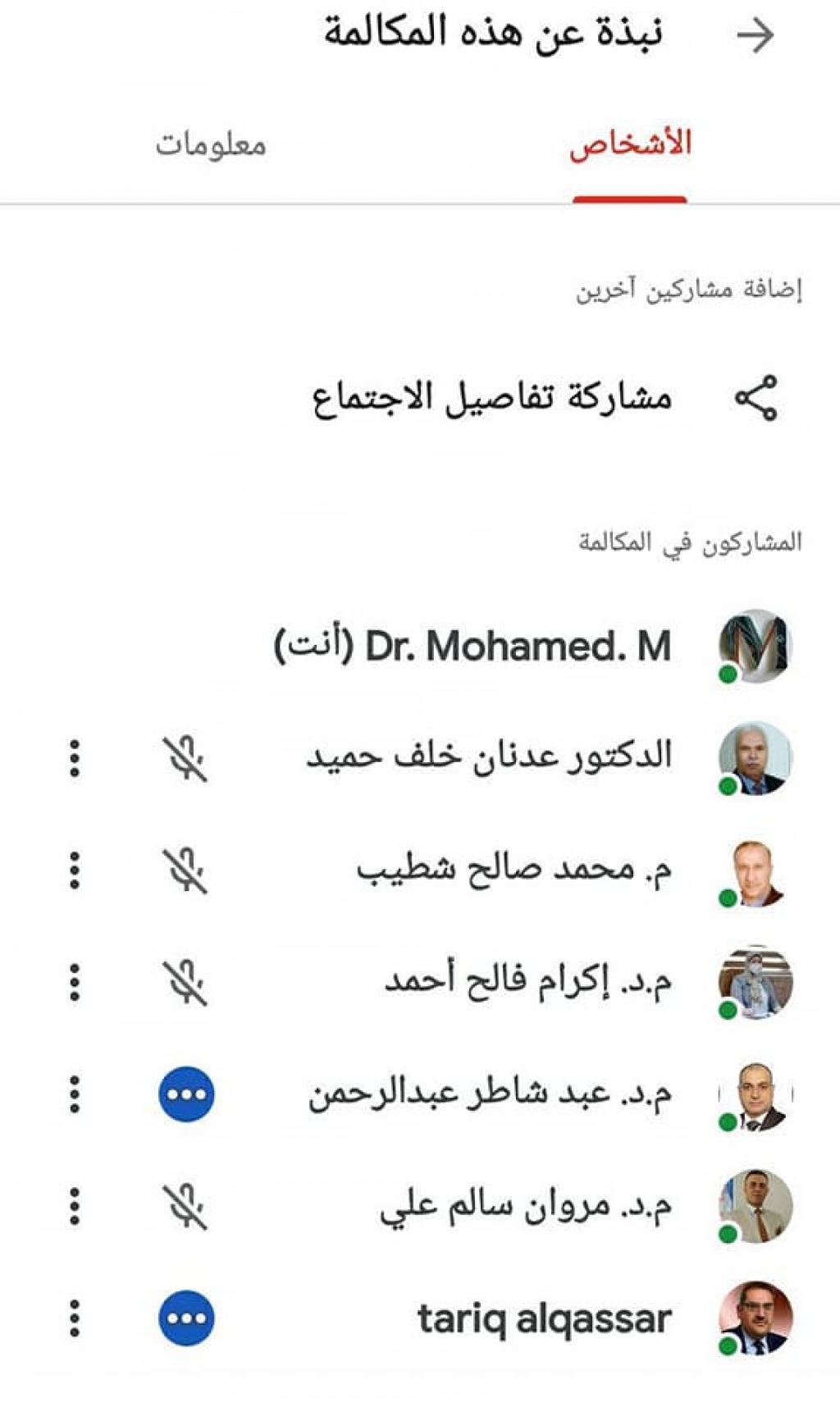Image resolution: width=840 pixels, height=1407 pixels.
Task: Tap muted mic icon for م.د. إكرام فالح أحمد
Action: pos(185,982)
